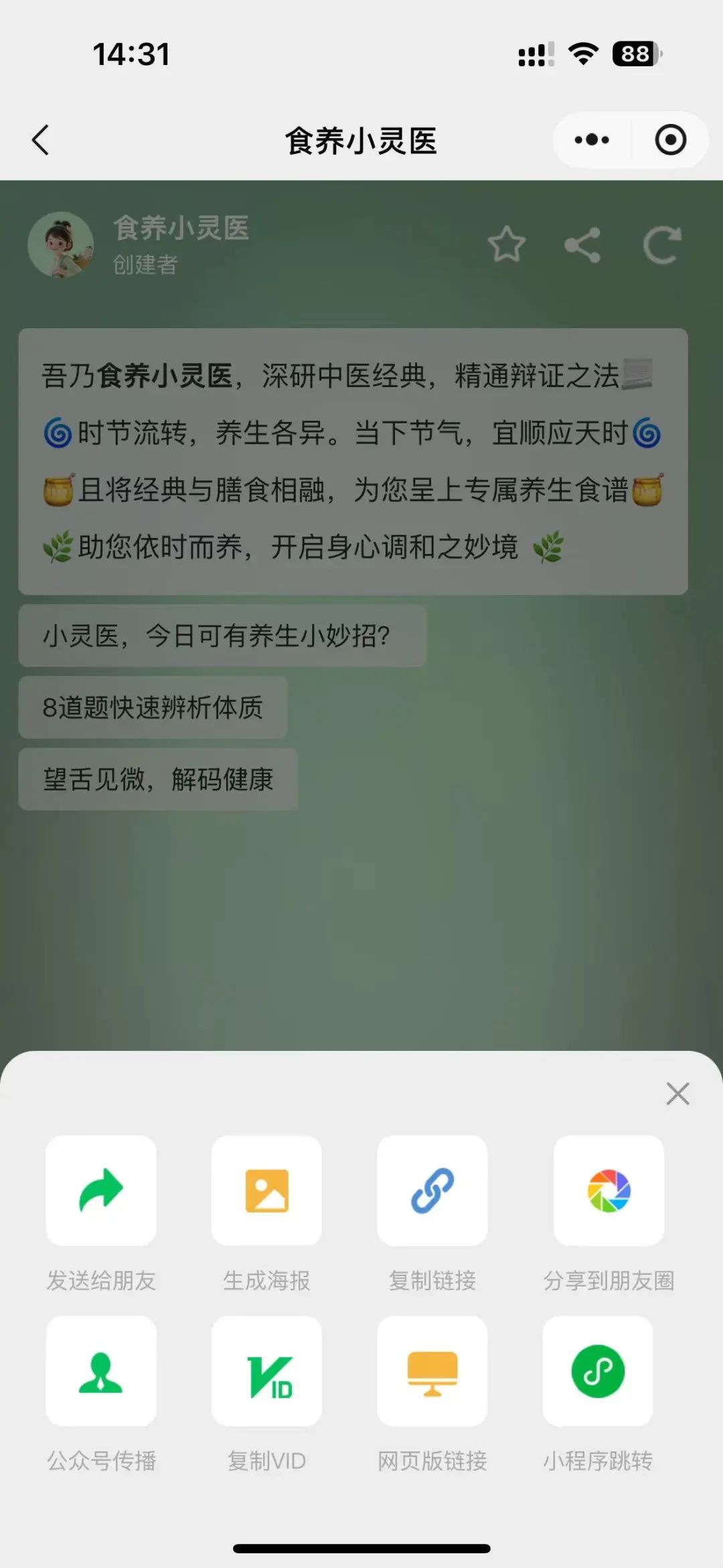Tap 复制VID button
Viewport: 723px width, 1568px height.
[x=266, y=1370]
